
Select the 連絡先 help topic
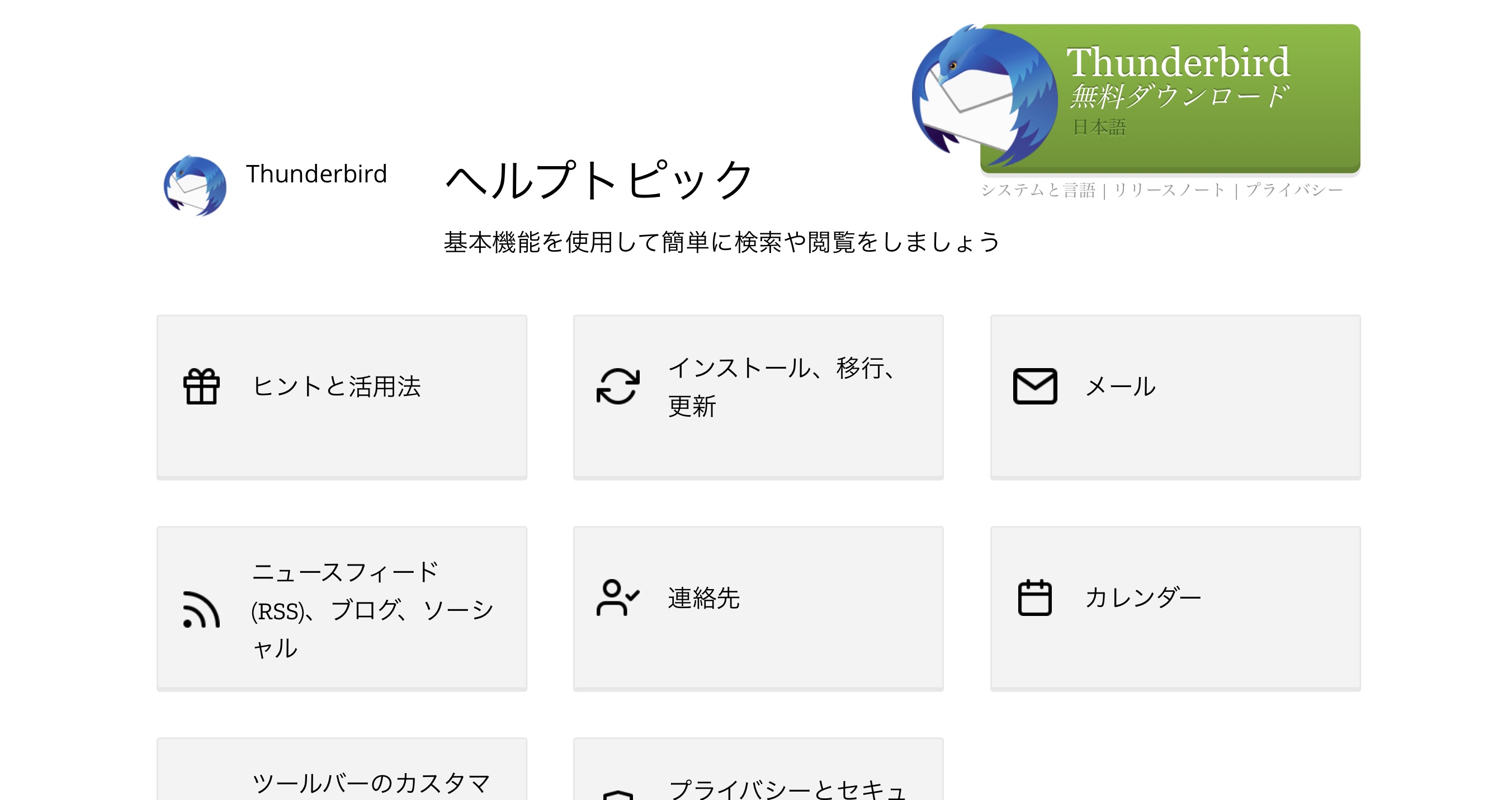click(x=758, y=608)
